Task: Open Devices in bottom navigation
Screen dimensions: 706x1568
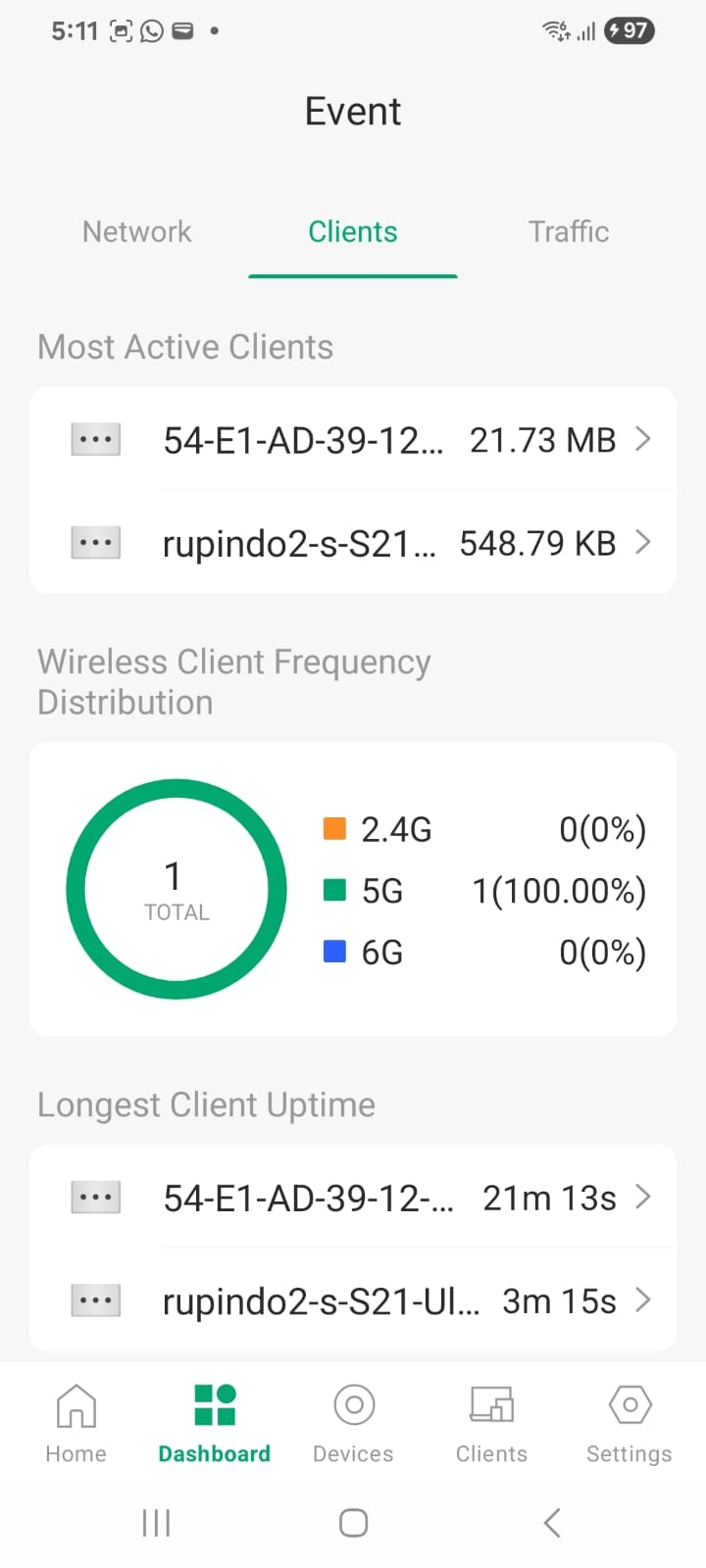Action: coord(353,1423)
